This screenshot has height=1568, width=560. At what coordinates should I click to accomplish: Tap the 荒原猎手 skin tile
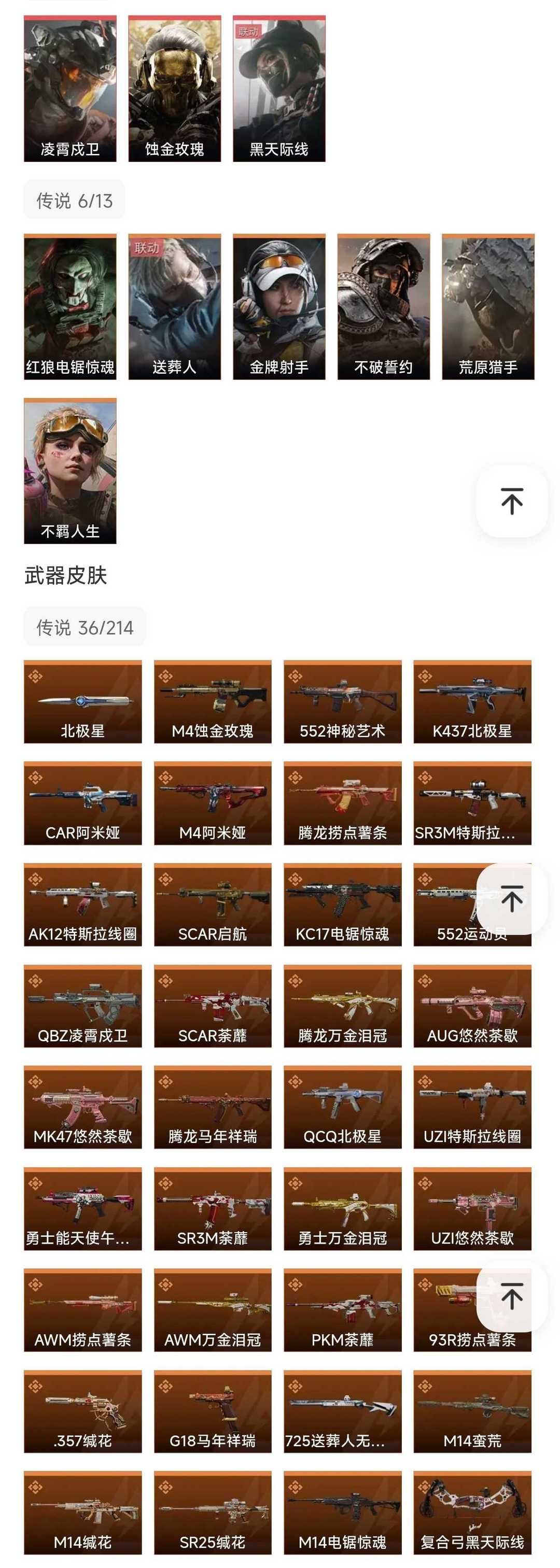[487, 306]
